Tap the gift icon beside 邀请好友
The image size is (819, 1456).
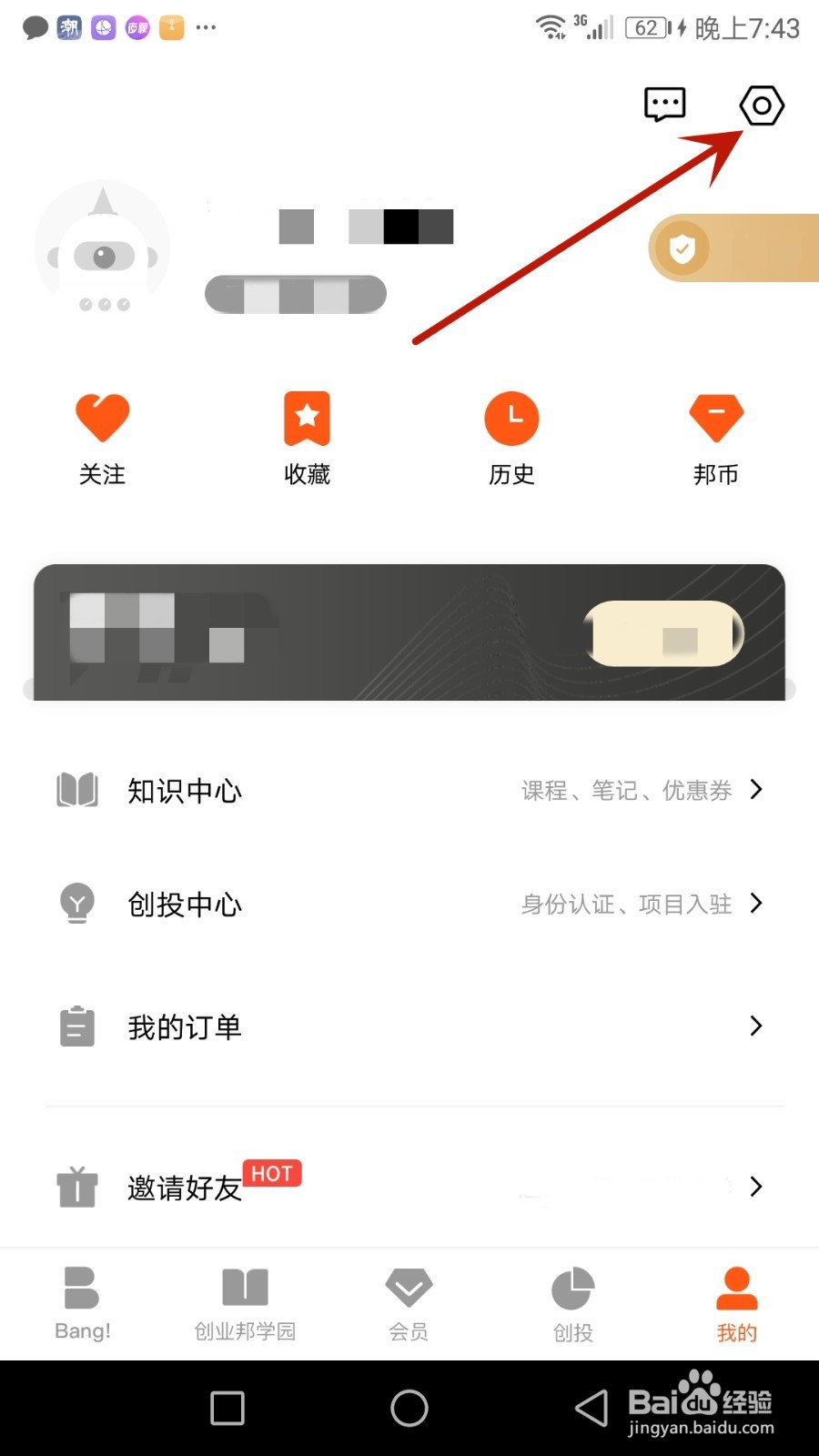click(x=76, y=1186)
